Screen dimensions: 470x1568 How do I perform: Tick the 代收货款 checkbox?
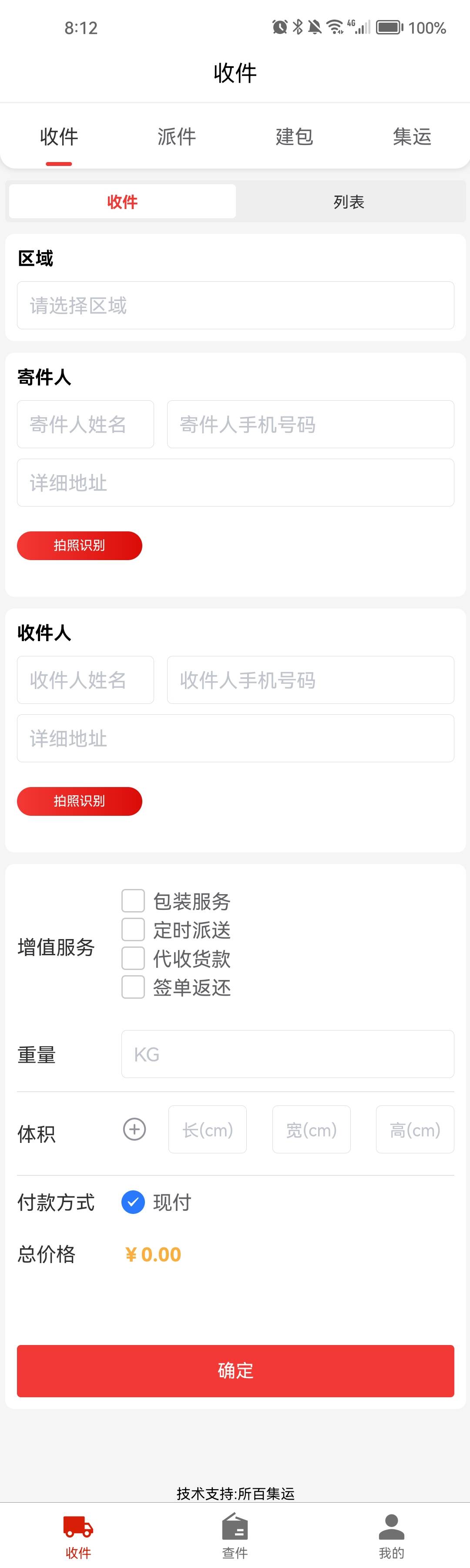pyautogui.click(x=133, y=958)
